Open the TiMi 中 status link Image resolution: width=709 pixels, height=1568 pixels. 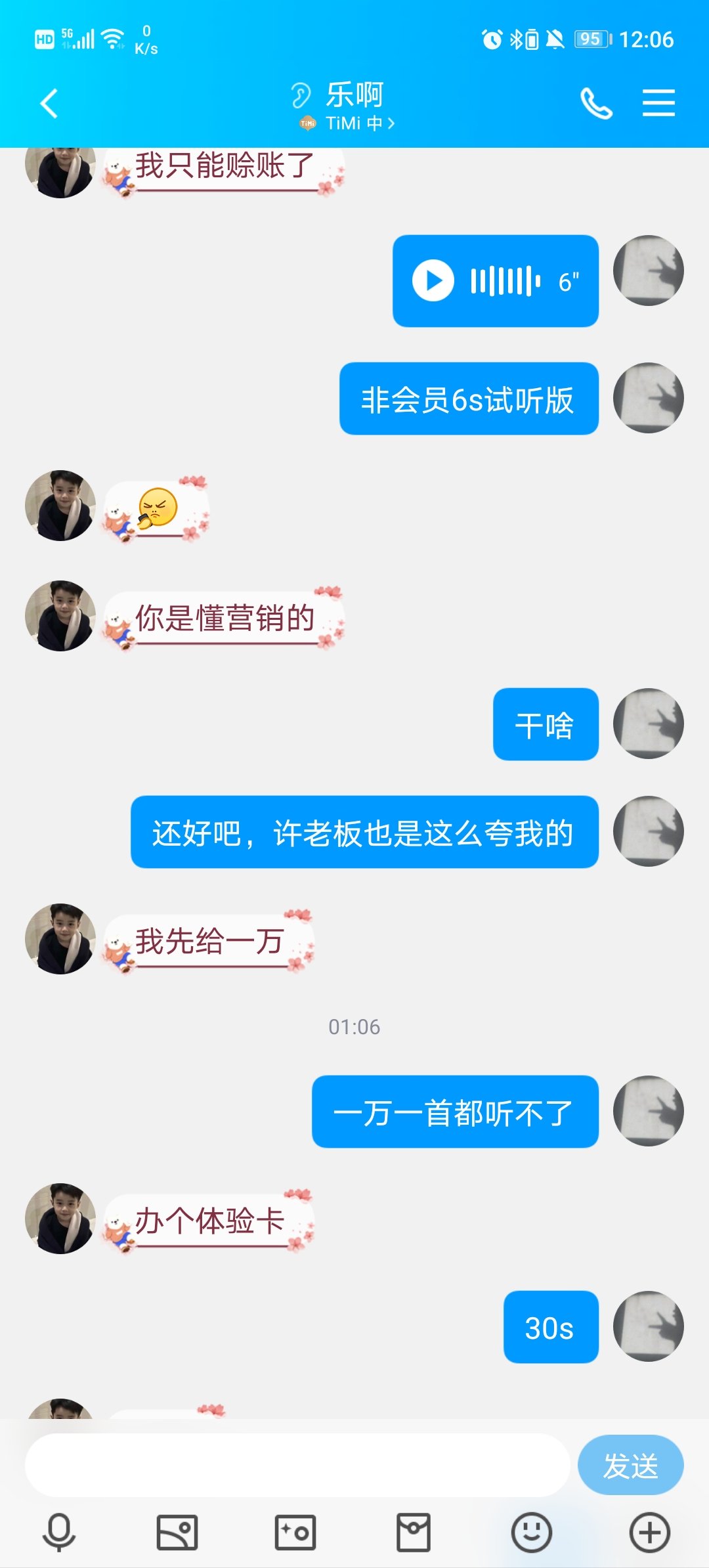(x=354, y=123)
